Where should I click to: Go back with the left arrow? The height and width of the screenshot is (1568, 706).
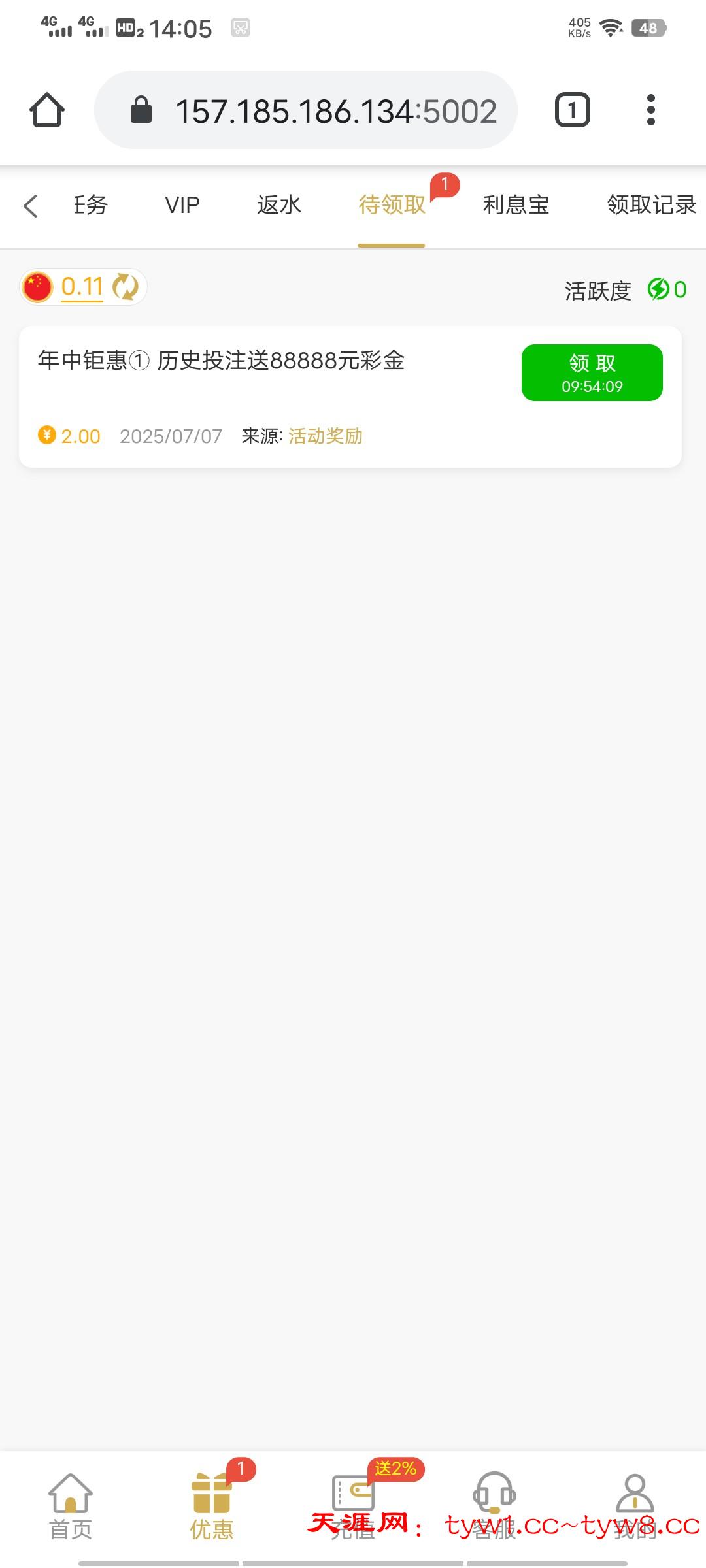[x=30, y=206]
